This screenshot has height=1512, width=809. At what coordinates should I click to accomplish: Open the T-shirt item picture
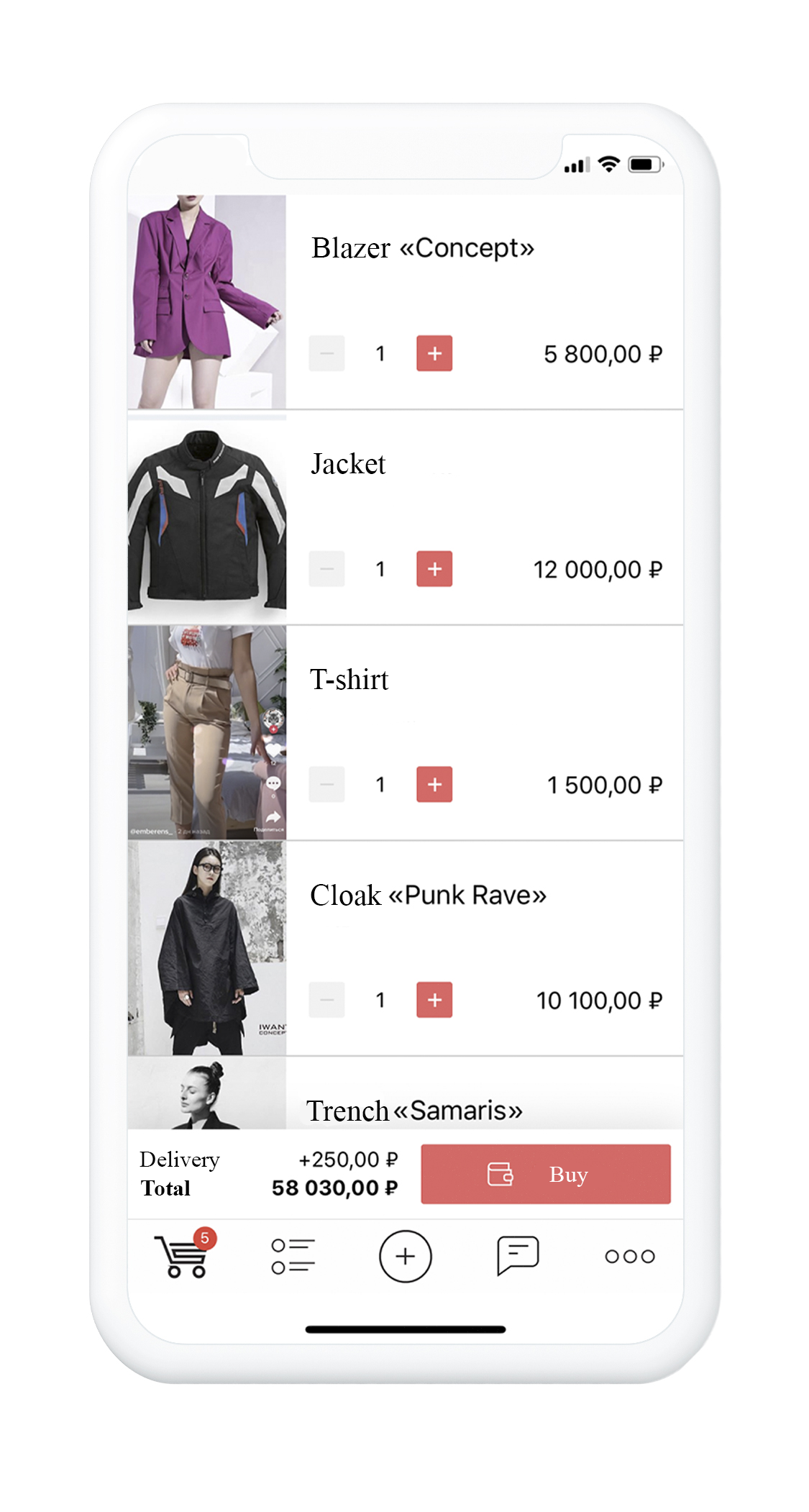tap(206, 732)
